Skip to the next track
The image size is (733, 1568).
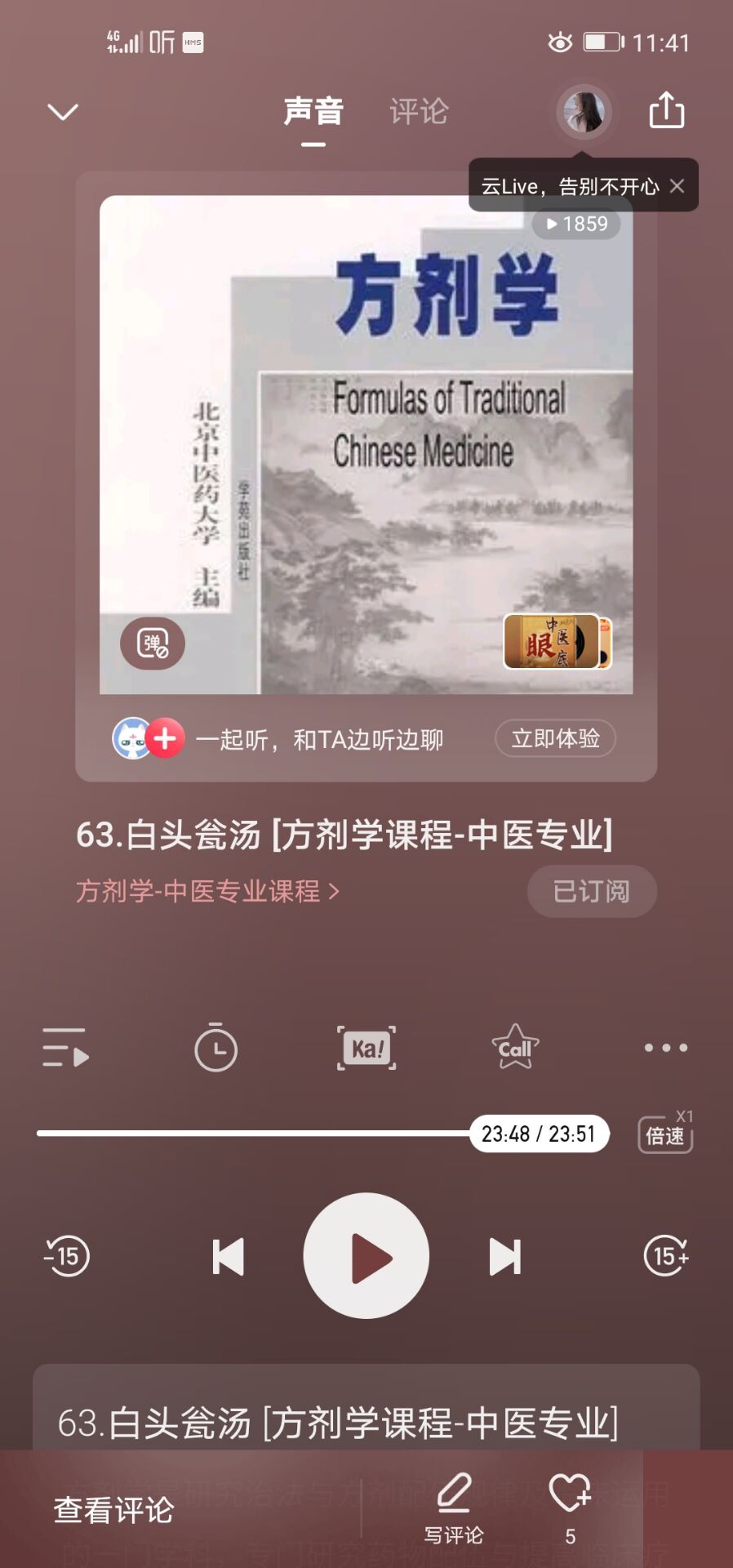[504, 1256]
